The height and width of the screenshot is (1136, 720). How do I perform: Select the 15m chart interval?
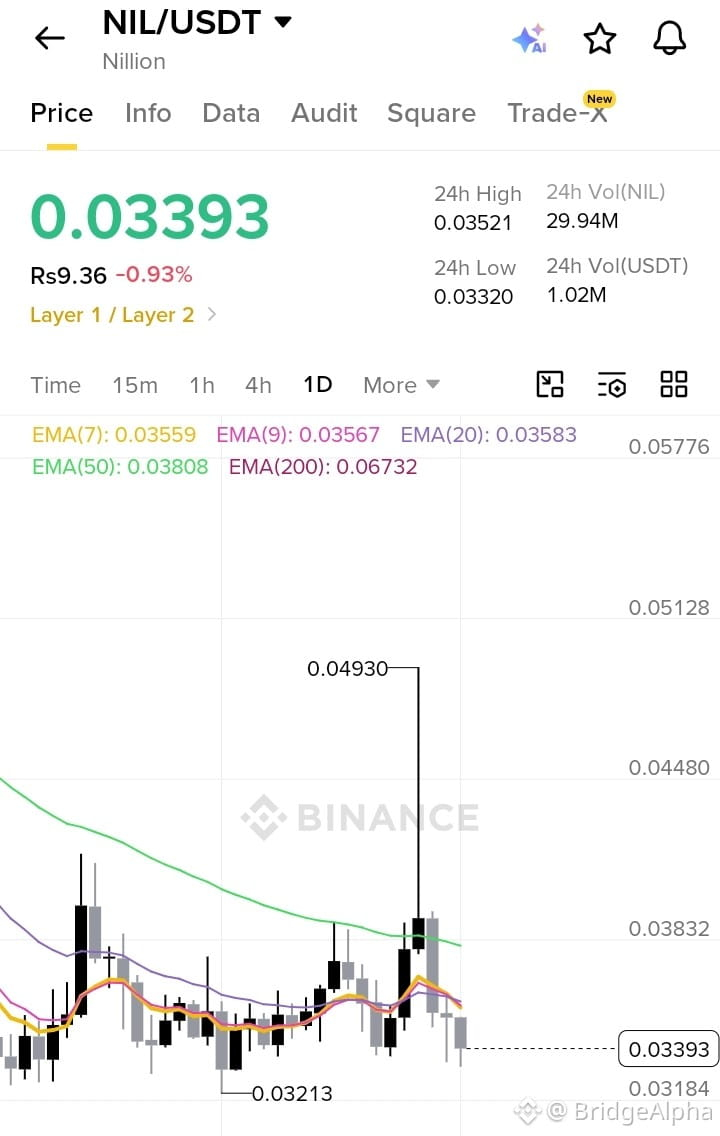pos(135,385)
